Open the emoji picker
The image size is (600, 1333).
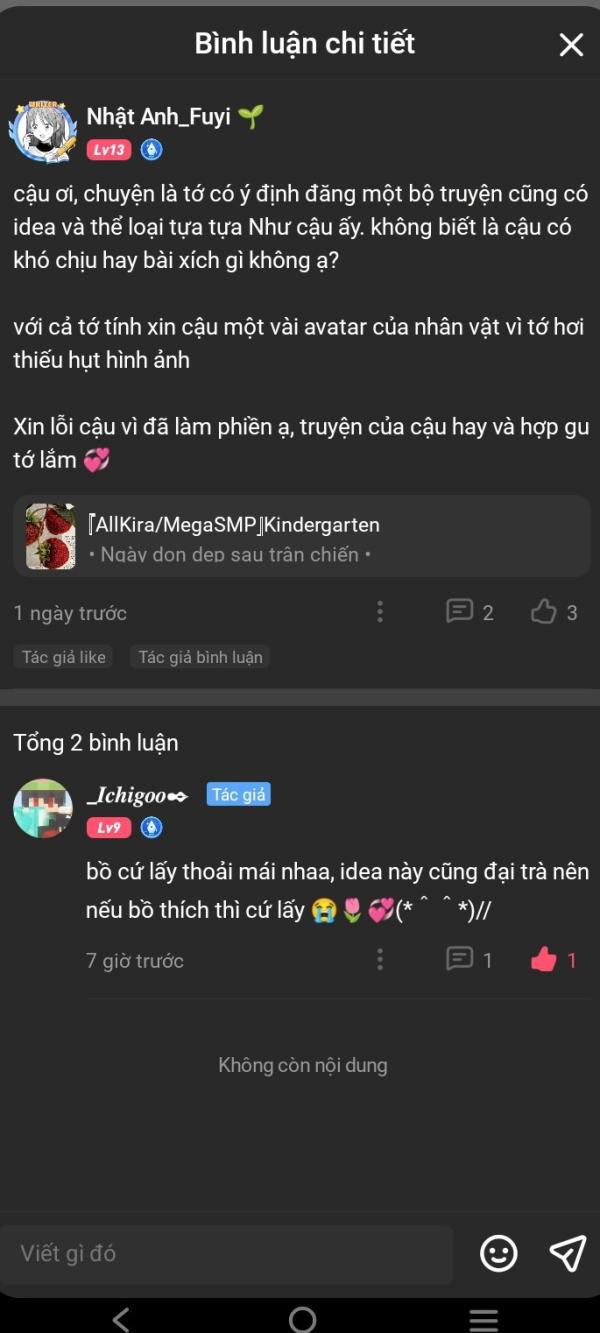coord(499,1253)
